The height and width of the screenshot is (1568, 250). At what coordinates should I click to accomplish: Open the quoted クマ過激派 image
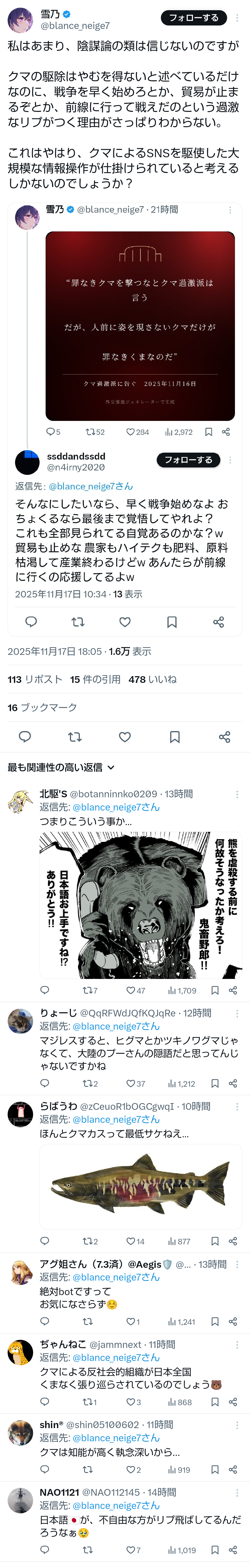pos(140,326)
